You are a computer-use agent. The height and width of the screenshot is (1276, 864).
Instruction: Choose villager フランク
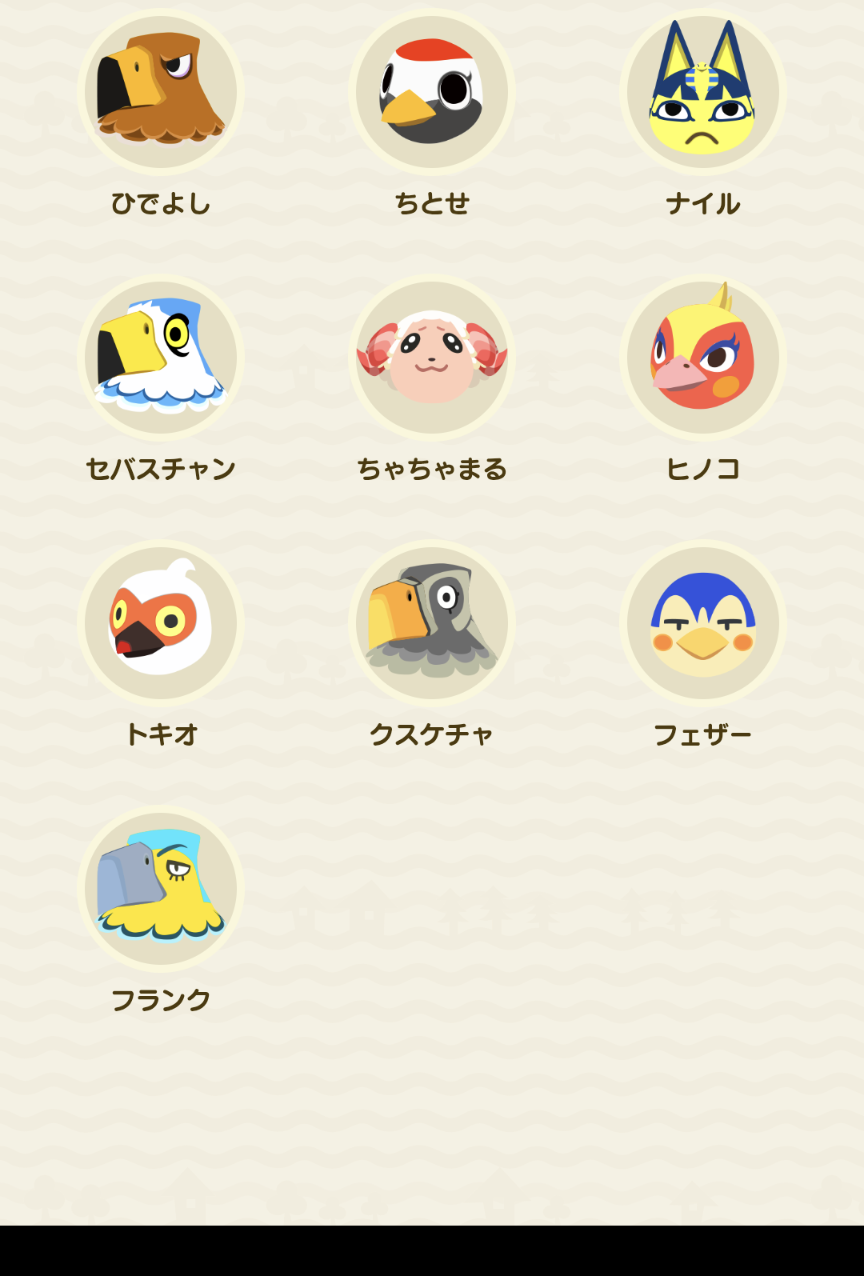click(161, 888)
